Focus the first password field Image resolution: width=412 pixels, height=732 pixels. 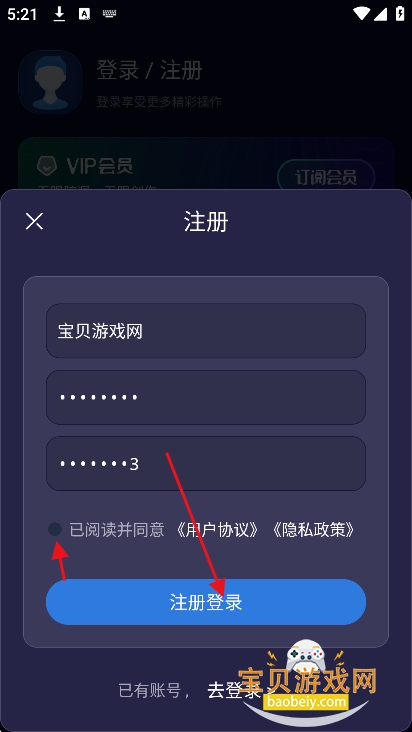click(x=206, y=397)
